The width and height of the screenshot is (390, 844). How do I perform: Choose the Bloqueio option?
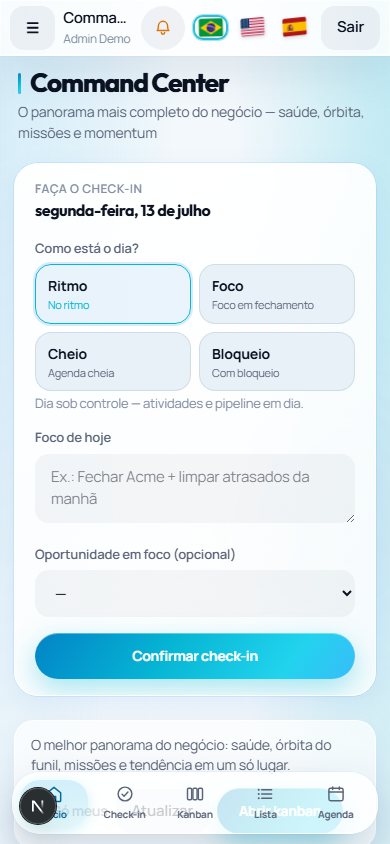pyautogui.click(x=277, y=362)
